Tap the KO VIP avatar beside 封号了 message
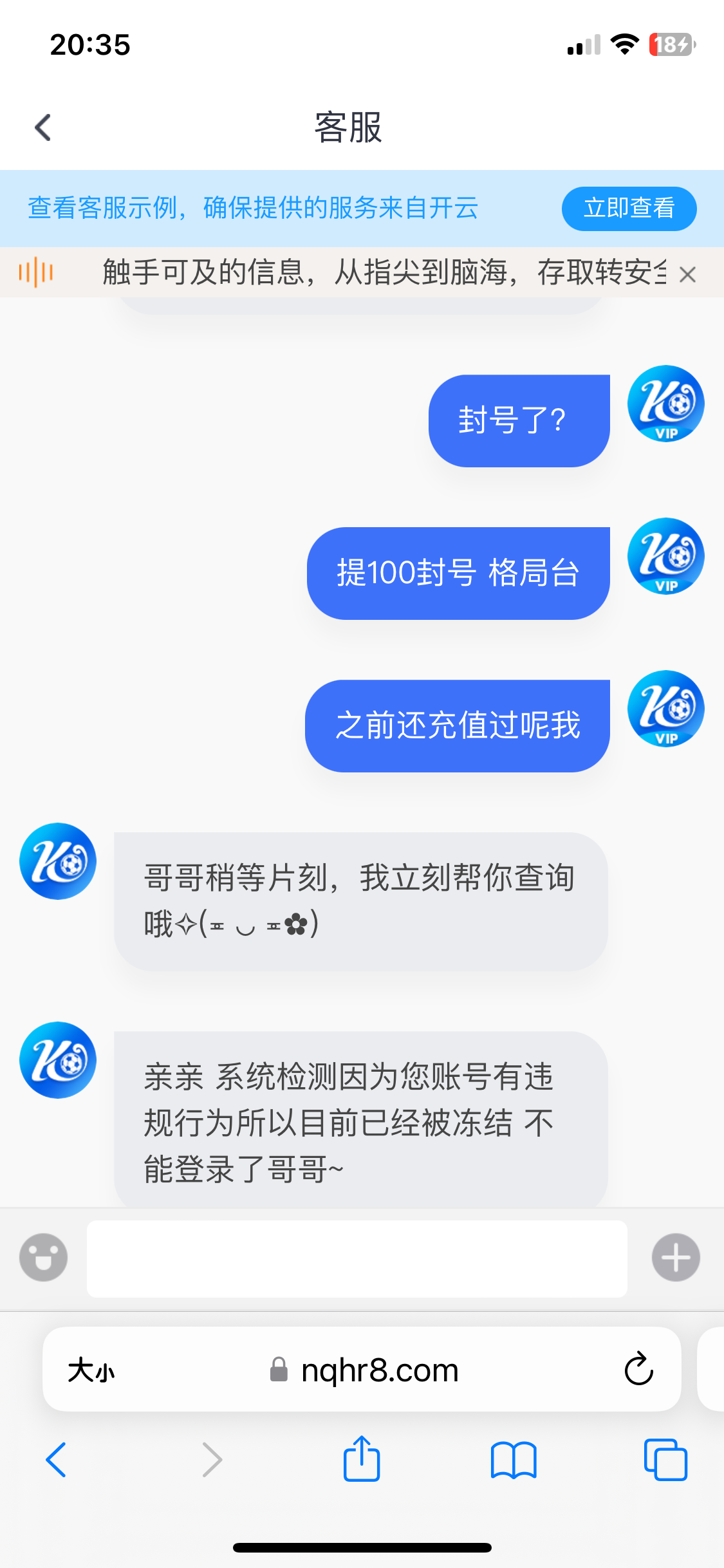 (x=666, y=404)
